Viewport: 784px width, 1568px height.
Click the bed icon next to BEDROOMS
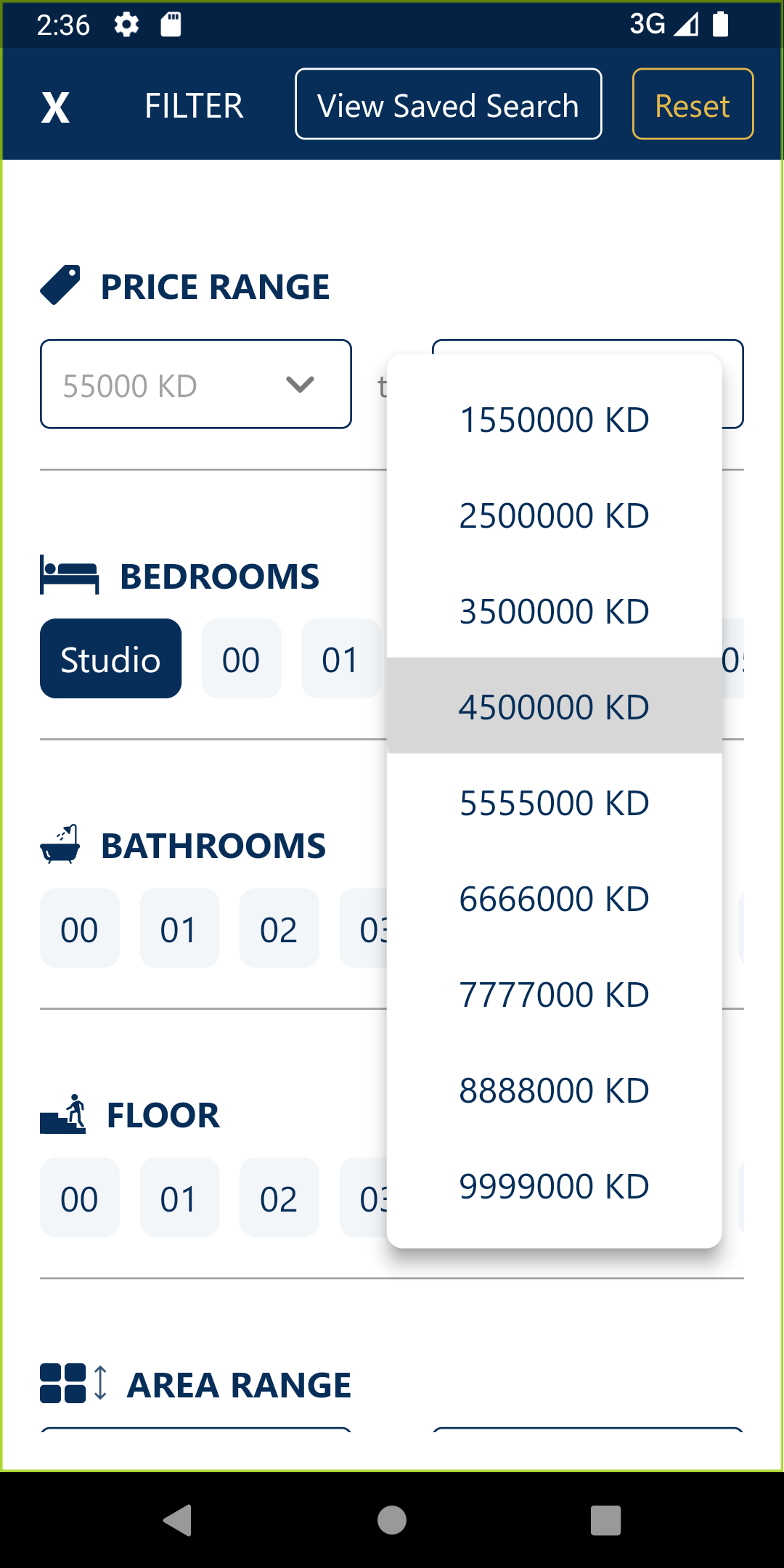pos(69,576)
